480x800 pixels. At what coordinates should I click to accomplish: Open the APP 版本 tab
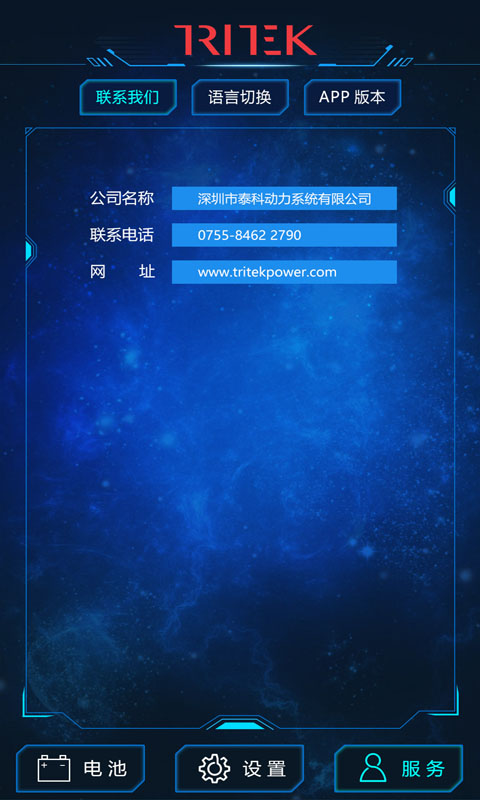coord(352,97)
